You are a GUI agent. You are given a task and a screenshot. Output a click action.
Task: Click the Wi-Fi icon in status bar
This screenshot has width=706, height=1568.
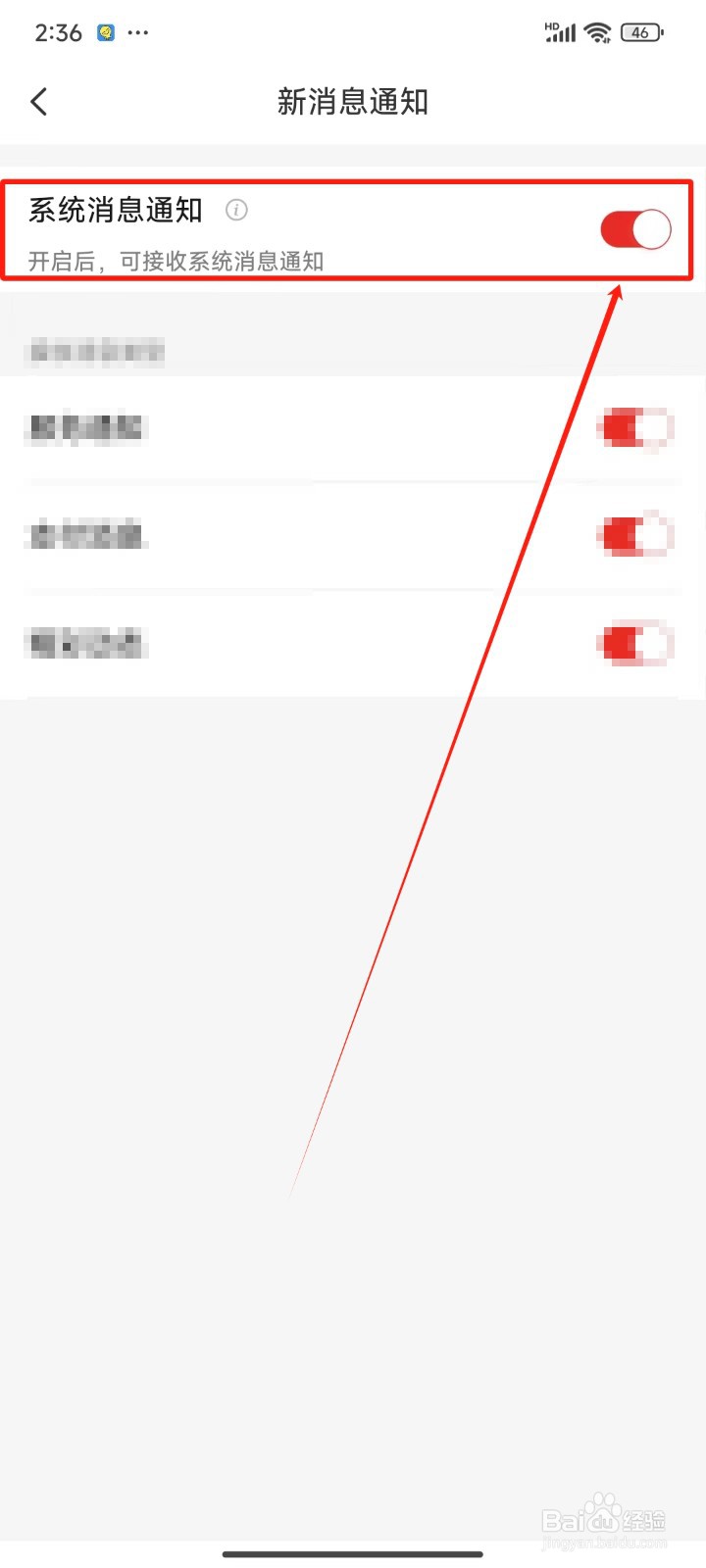click(x=598, y=31)
